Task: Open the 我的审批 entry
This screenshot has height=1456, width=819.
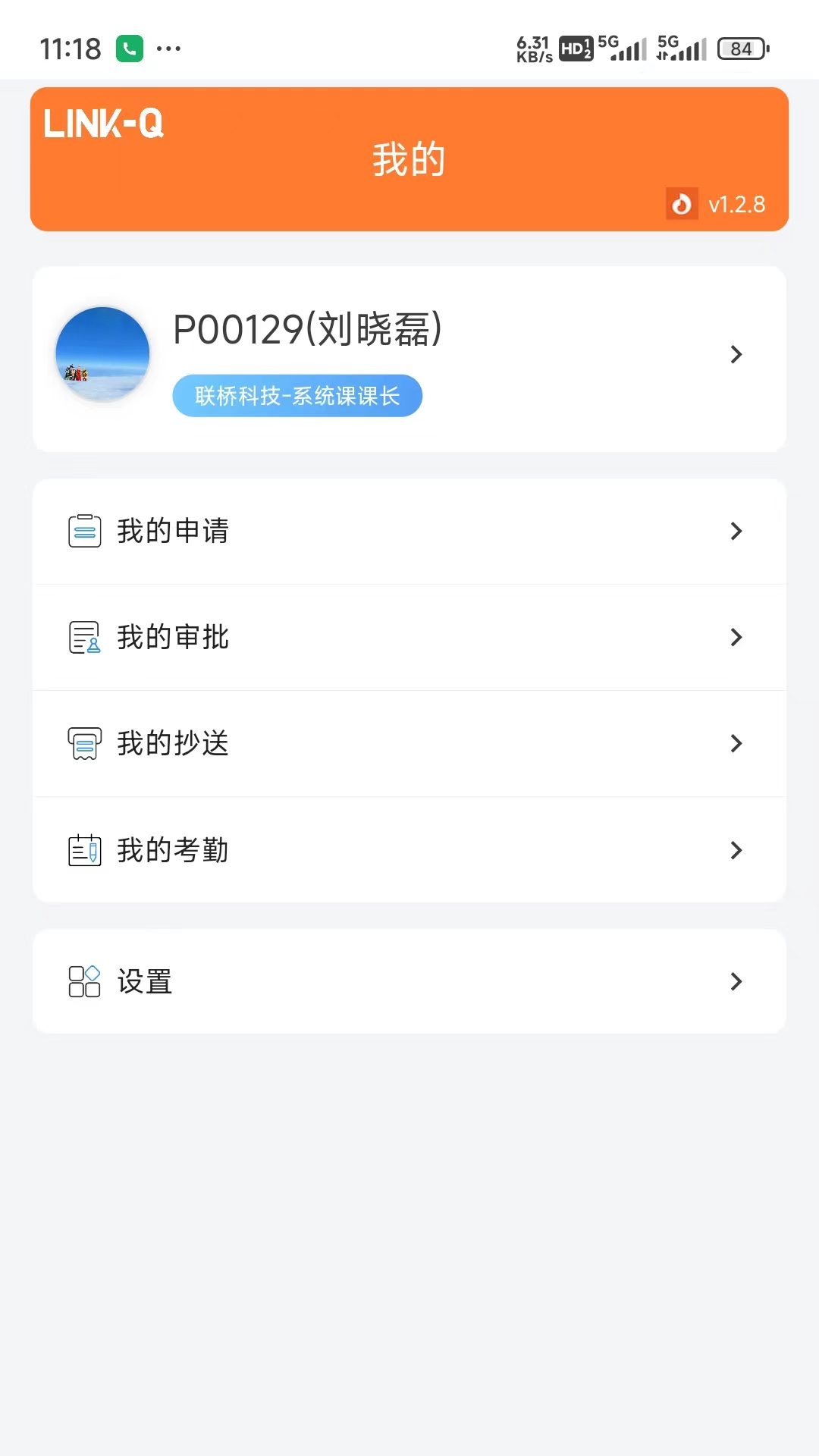Action: 409,637
